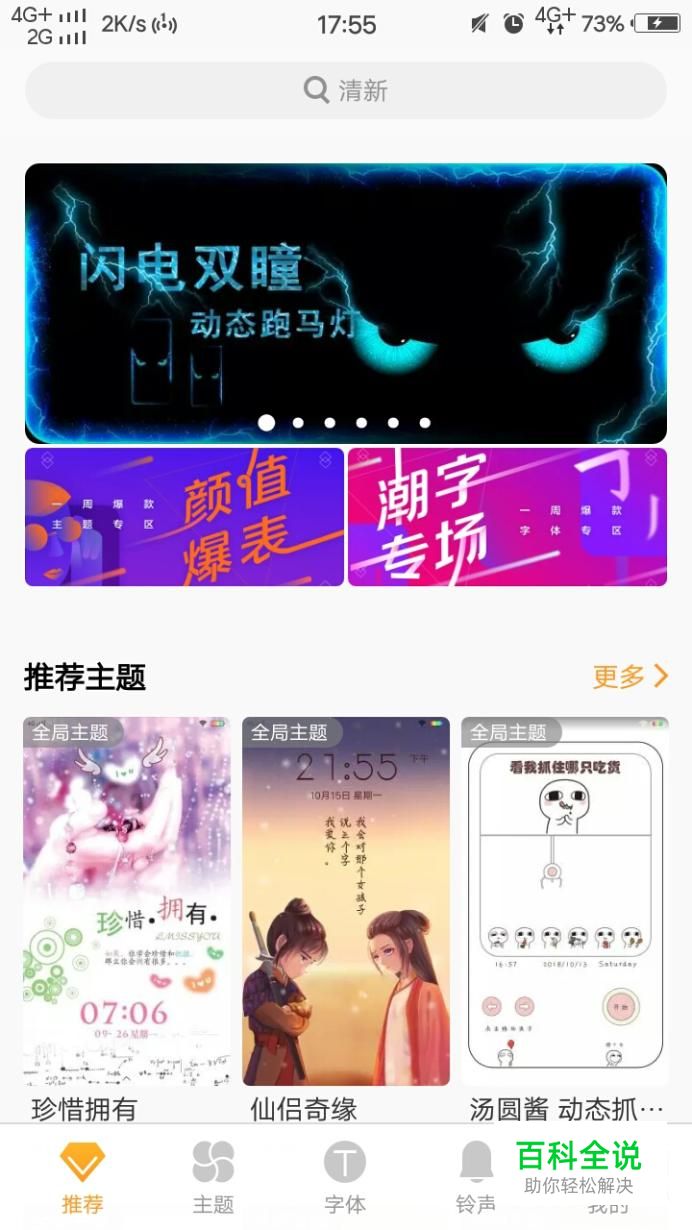692x1230 pixels.
Task: Open the 汤圆酱 动态抓 theme card
Action: coord(564,900)
